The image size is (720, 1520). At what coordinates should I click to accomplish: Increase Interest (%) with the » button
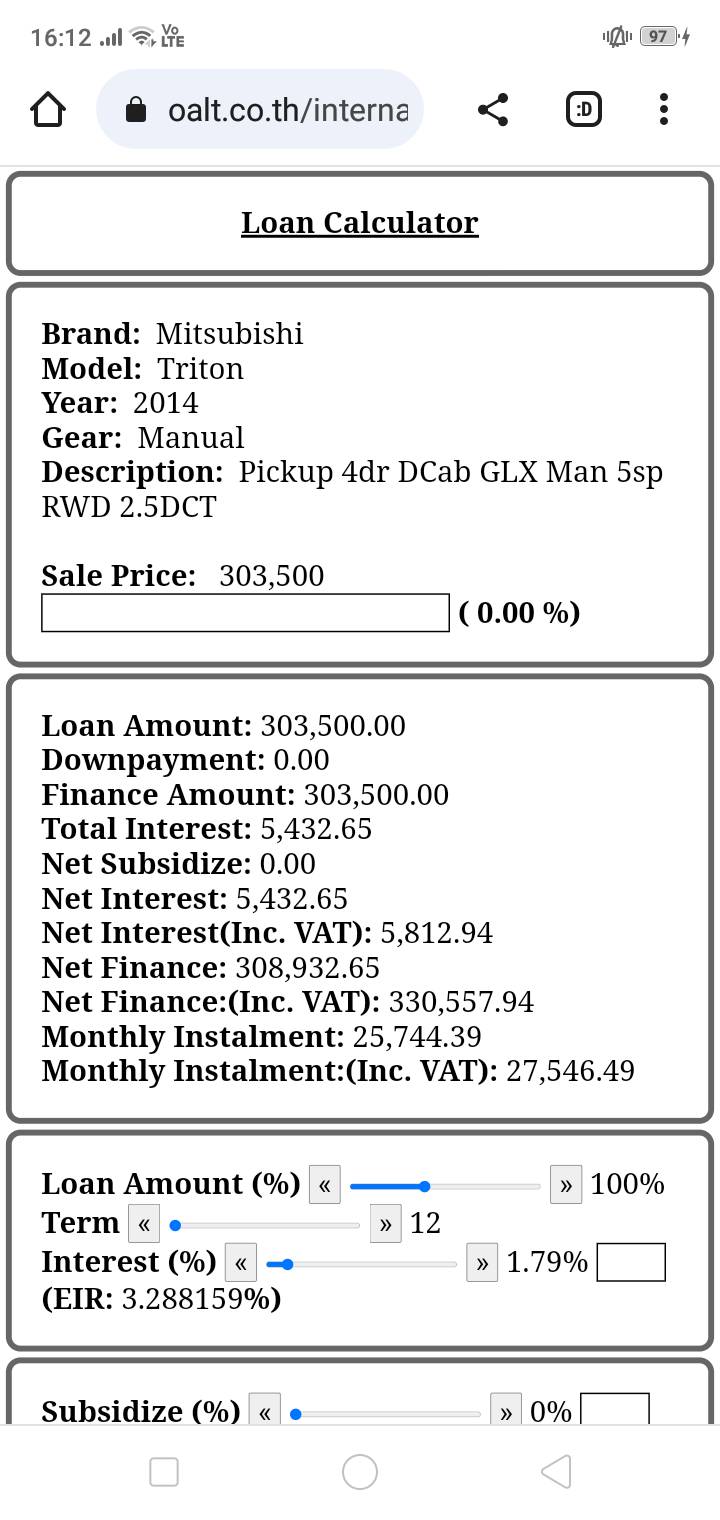[x=482, y=1263]
